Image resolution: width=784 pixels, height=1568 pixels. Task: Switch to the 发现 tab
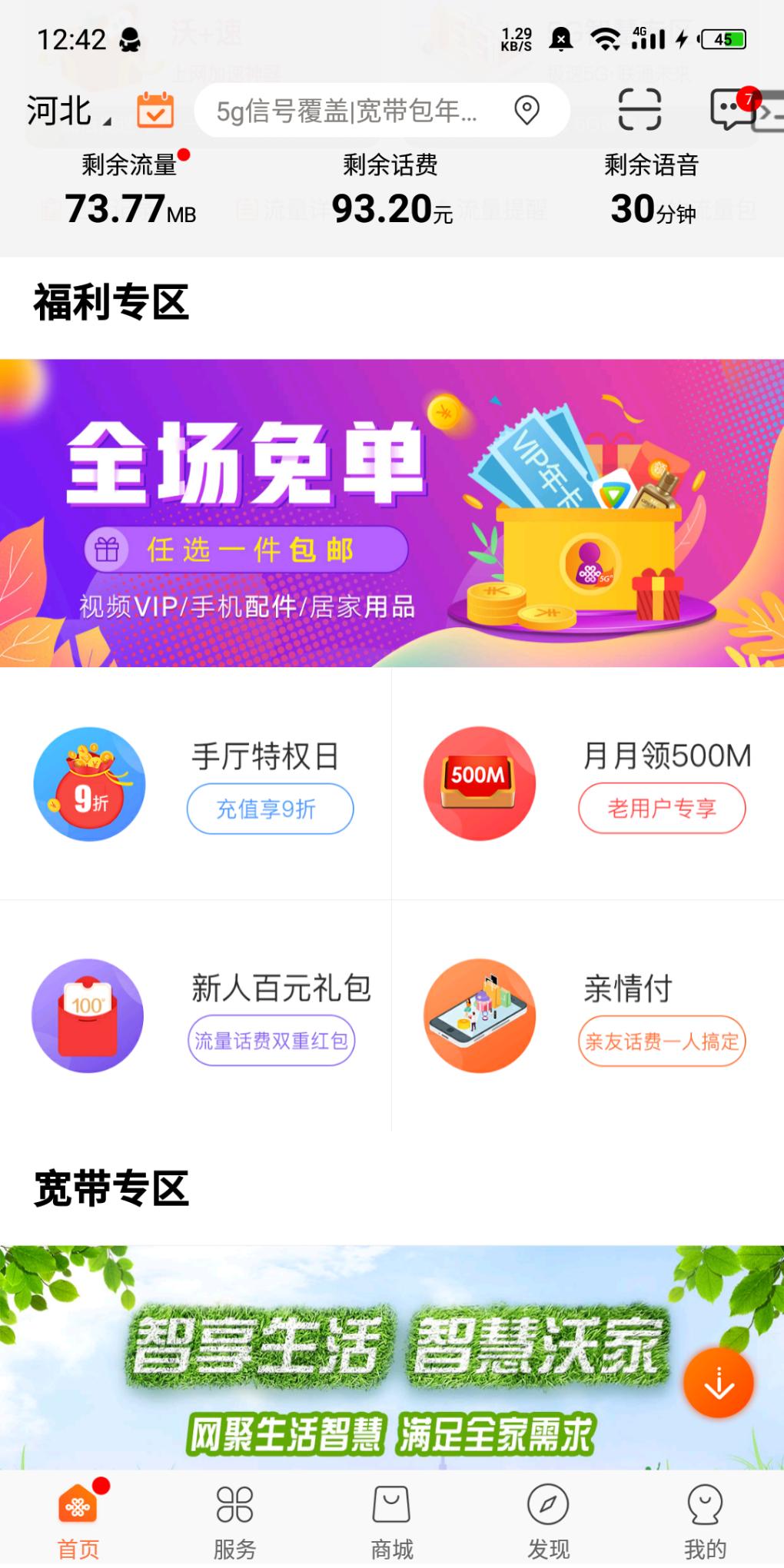click(548, 1520)
